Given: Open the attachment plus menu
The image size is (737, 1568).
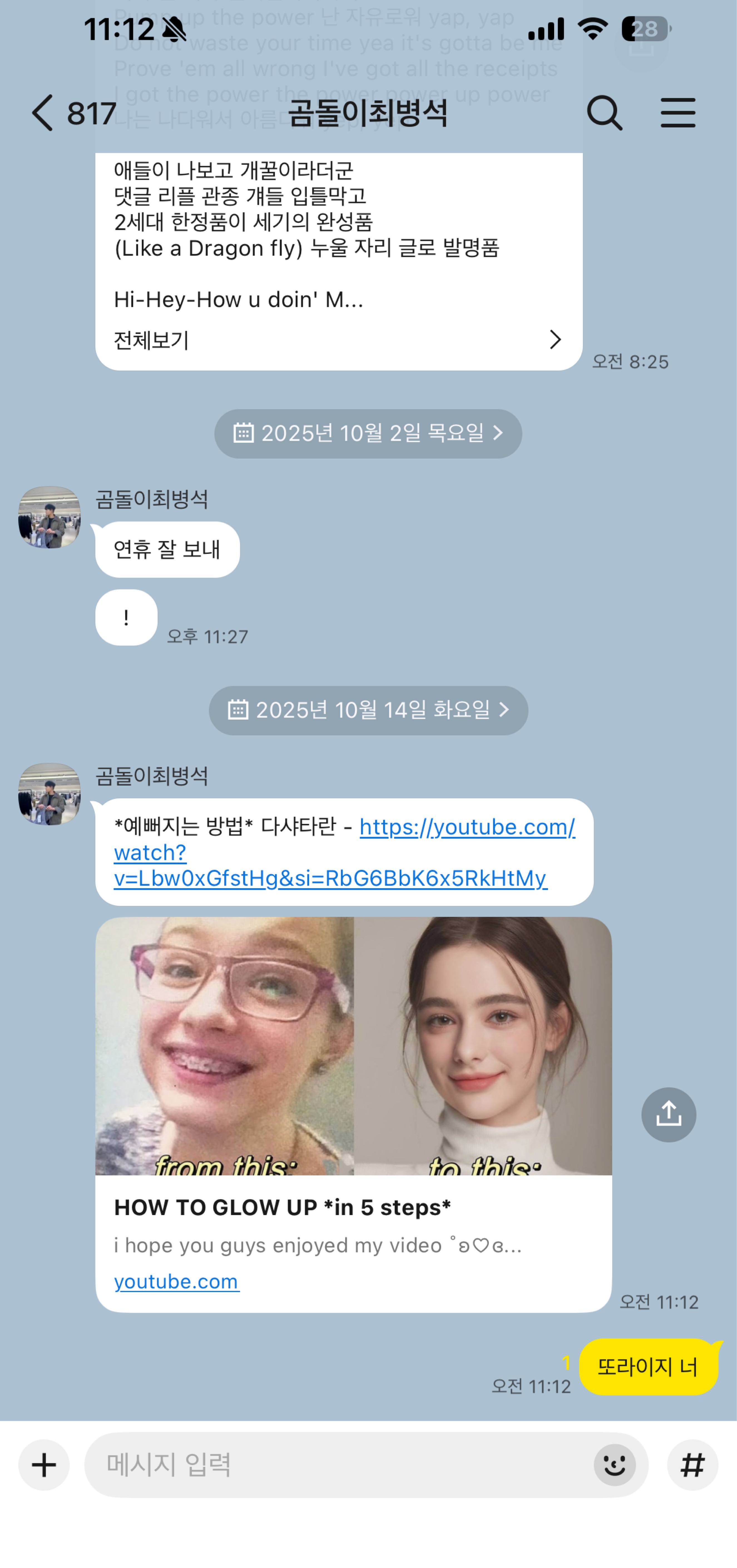Looking at the screenshot, I should [x=44, y=1465].
